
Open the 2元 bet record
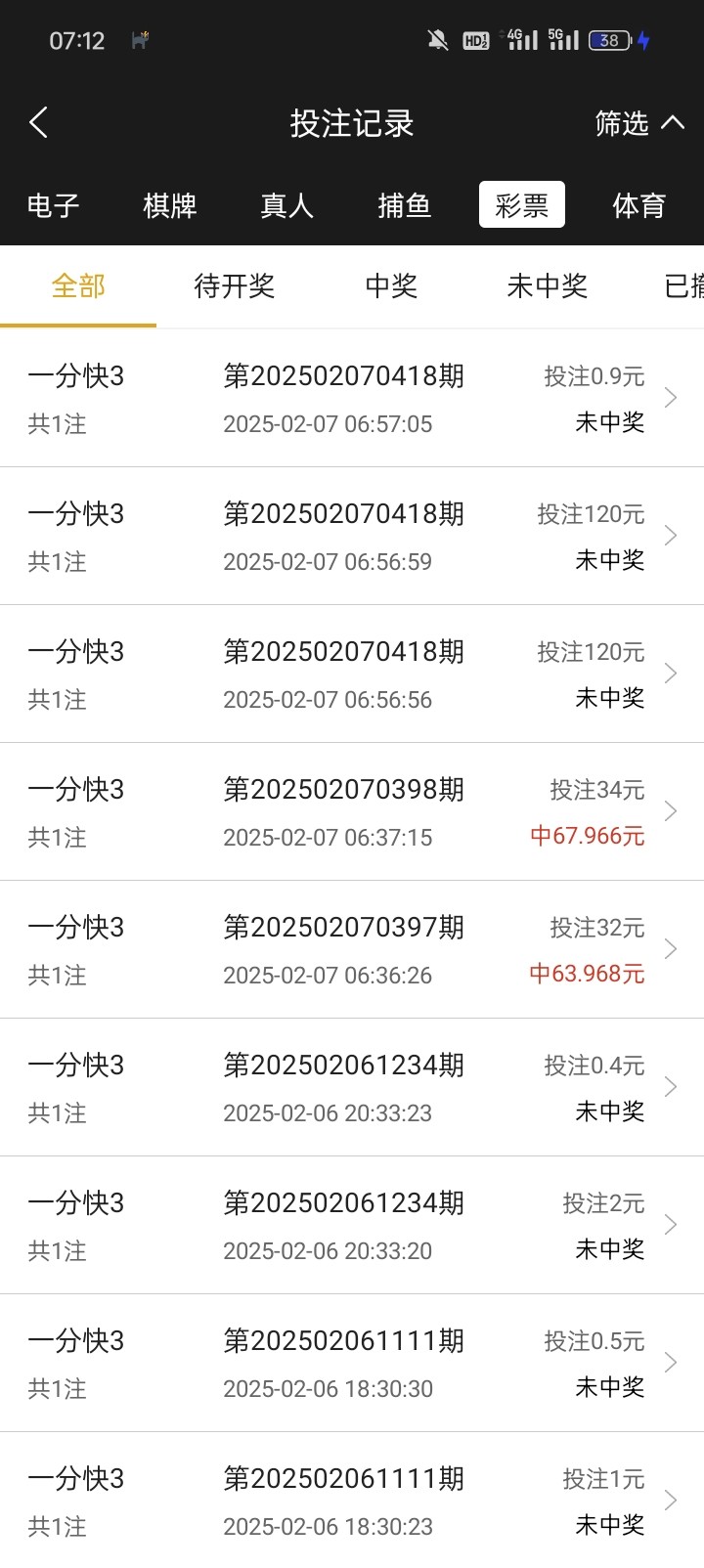click(352, 1225)
